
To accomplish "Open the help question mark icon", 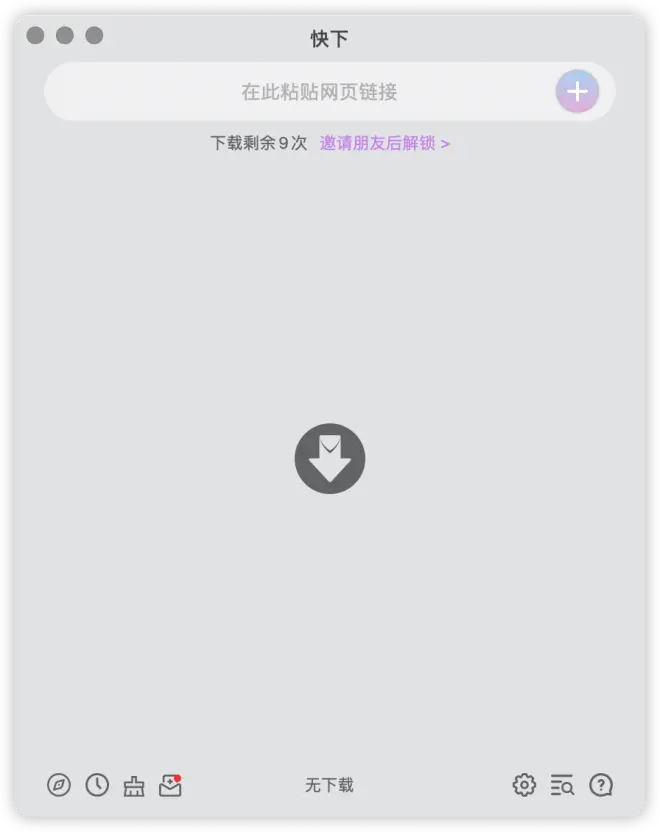I will point(600,785).
